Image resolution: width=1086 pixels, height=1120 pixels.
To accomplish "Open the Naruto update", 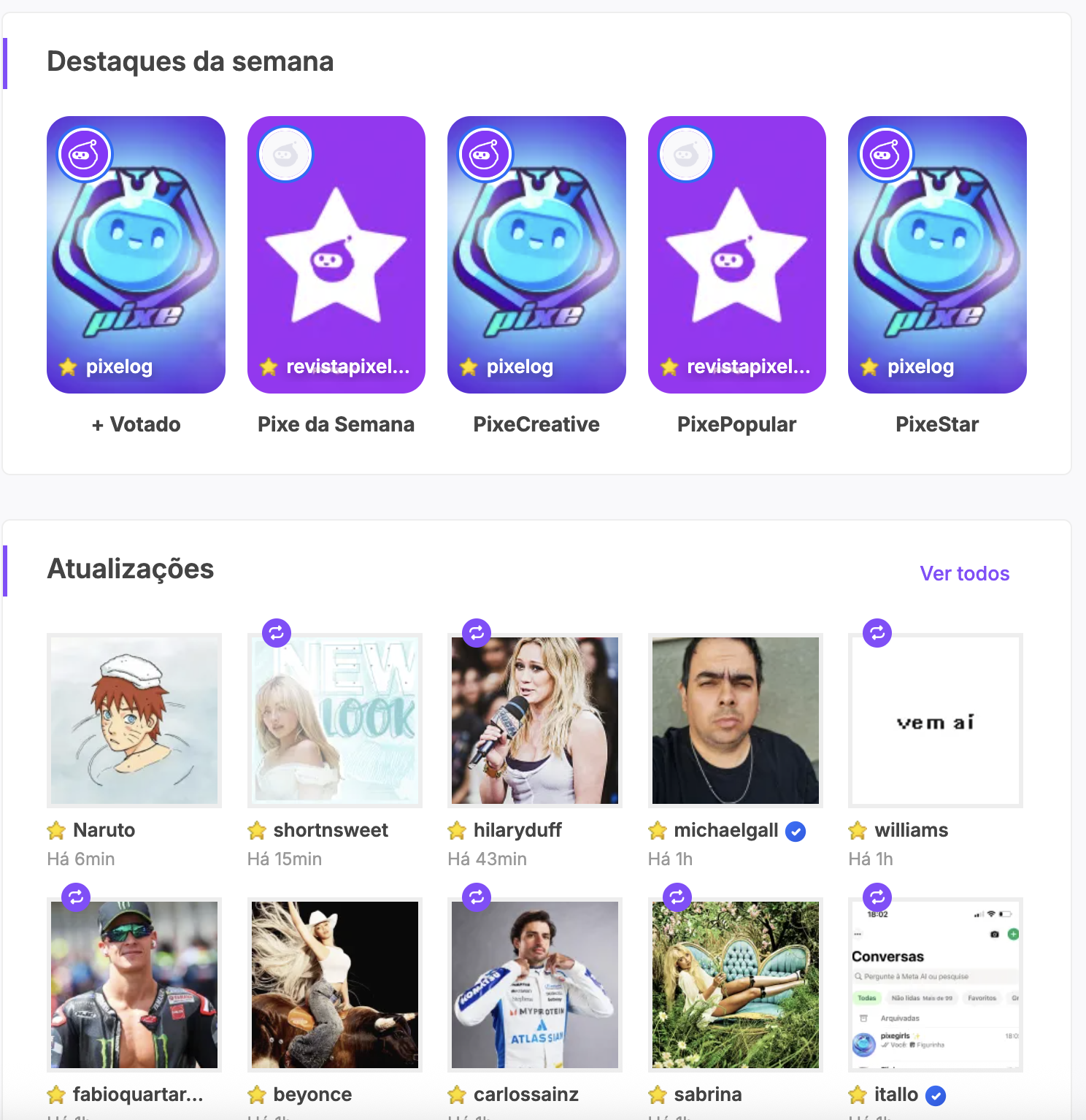I will 134,721.
